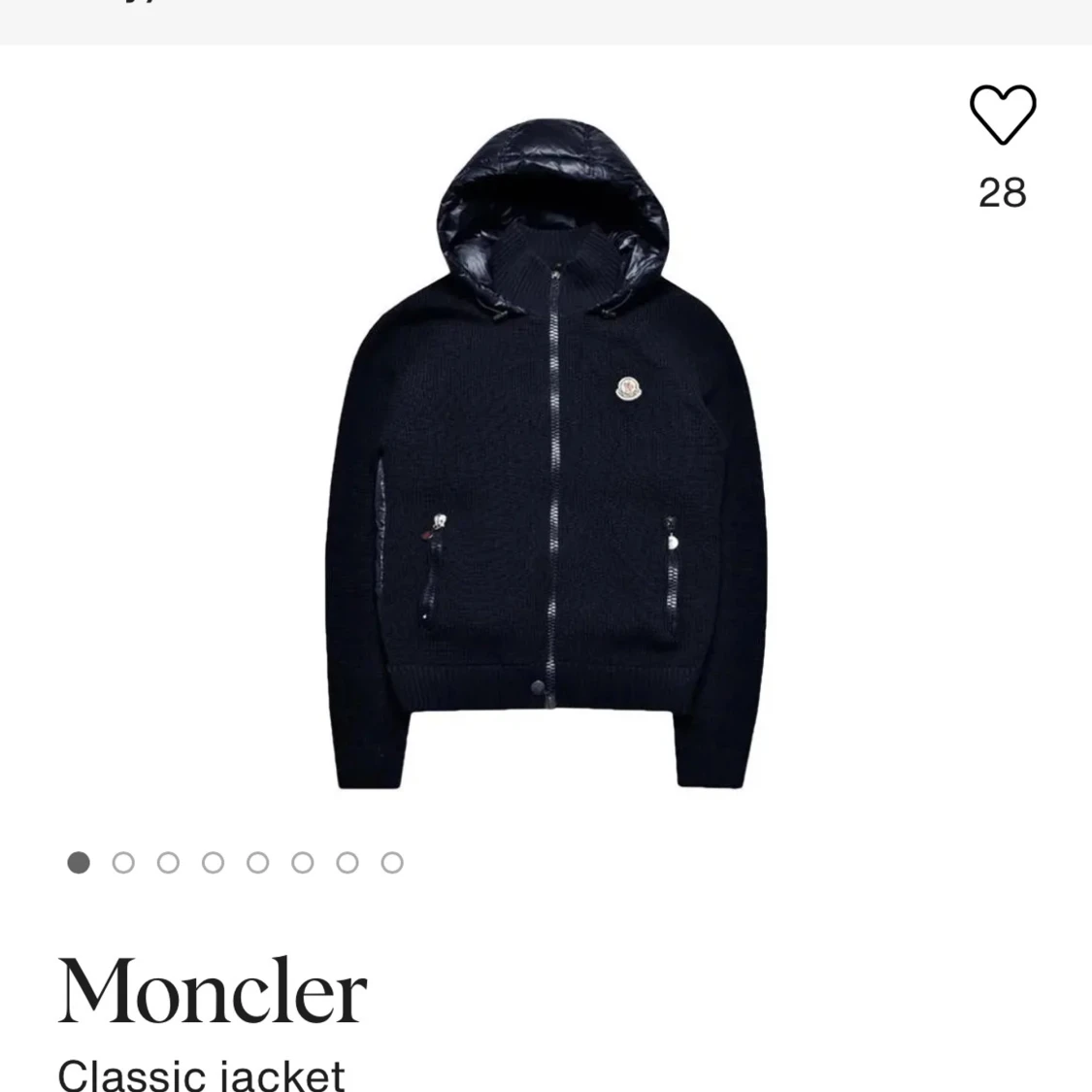This screenshot has width=1092, height=1092.
Task: Like the Moncler jacket with the heart
Action: click(1003, 115)
